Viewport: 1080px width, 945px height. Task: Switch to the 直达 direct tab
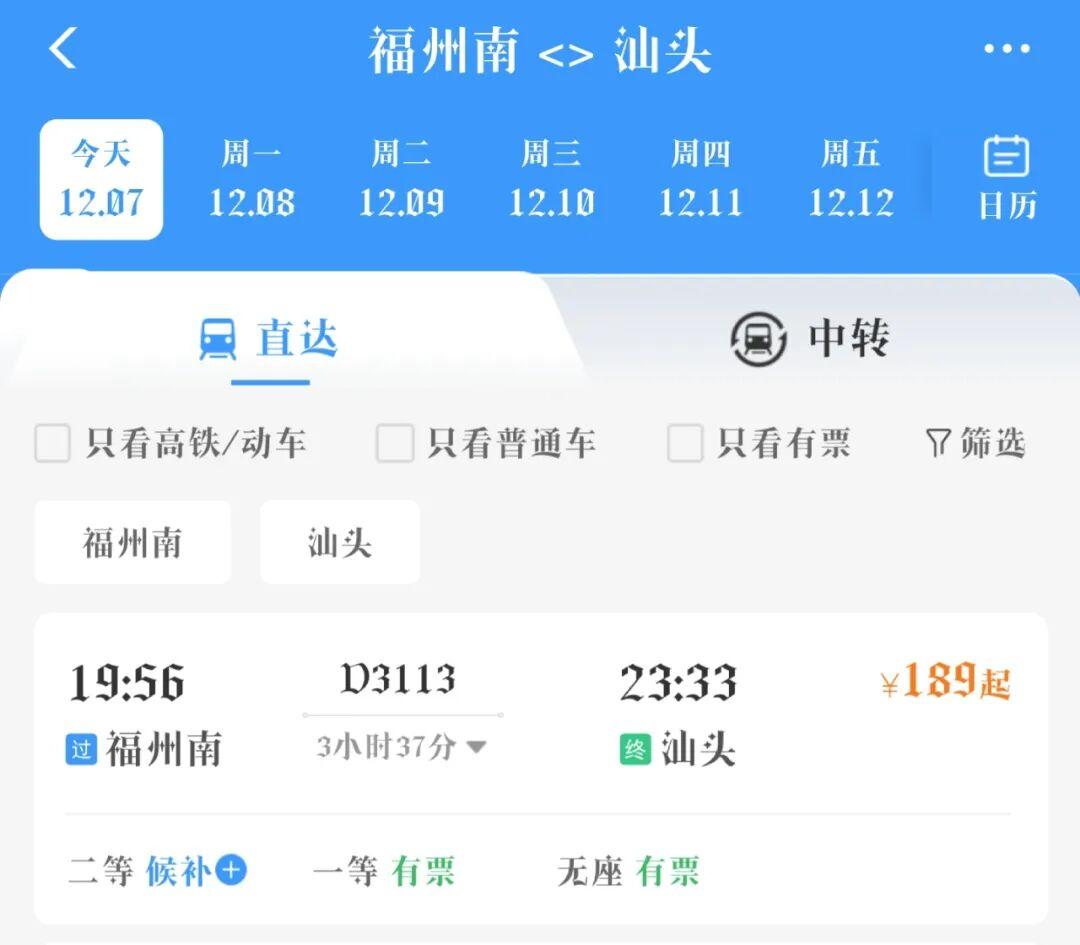(270, 339)
